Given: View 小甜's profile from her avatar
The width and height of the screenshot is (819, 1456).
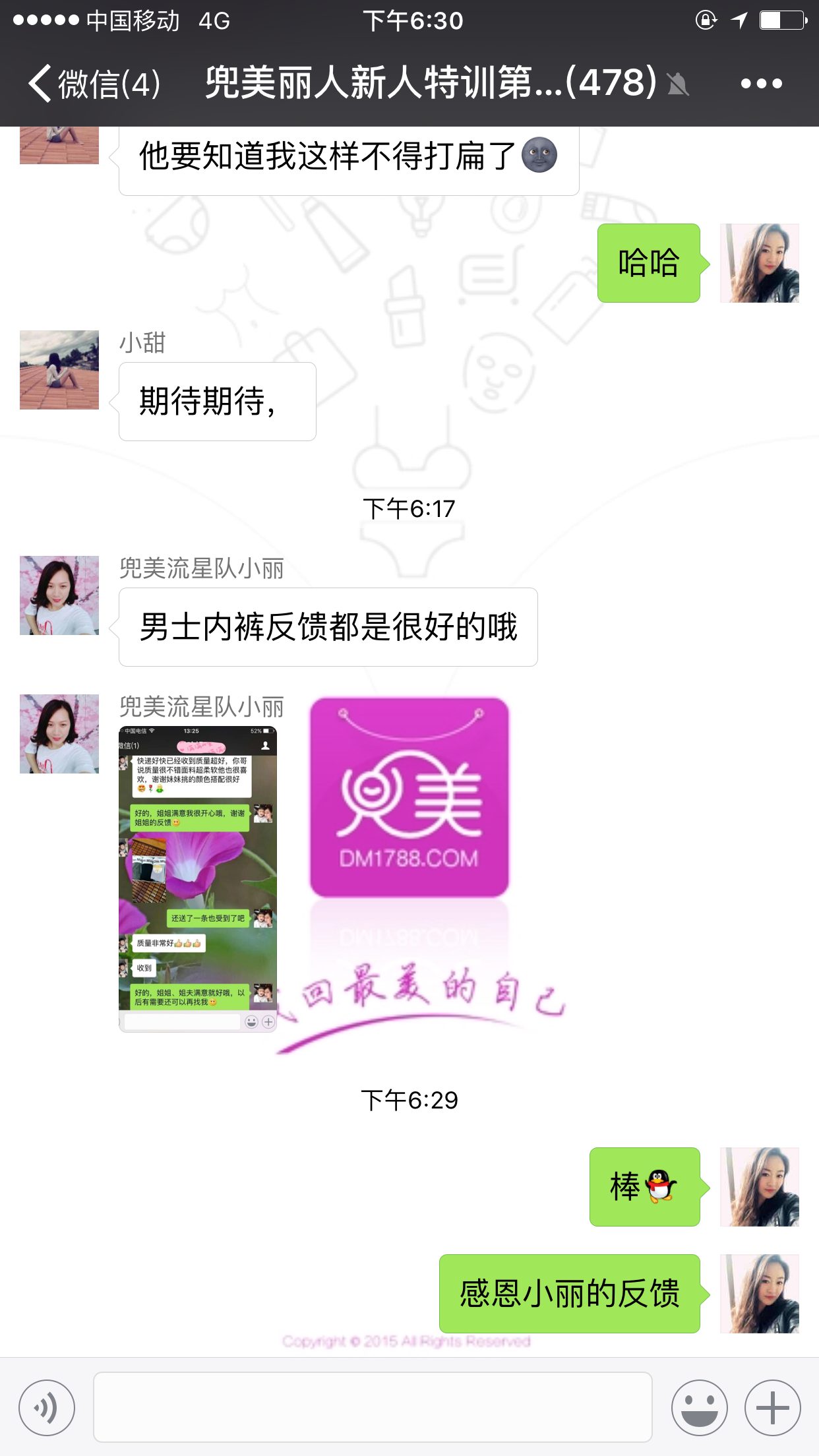Looking at the screenshot, I should click(59, 370).
